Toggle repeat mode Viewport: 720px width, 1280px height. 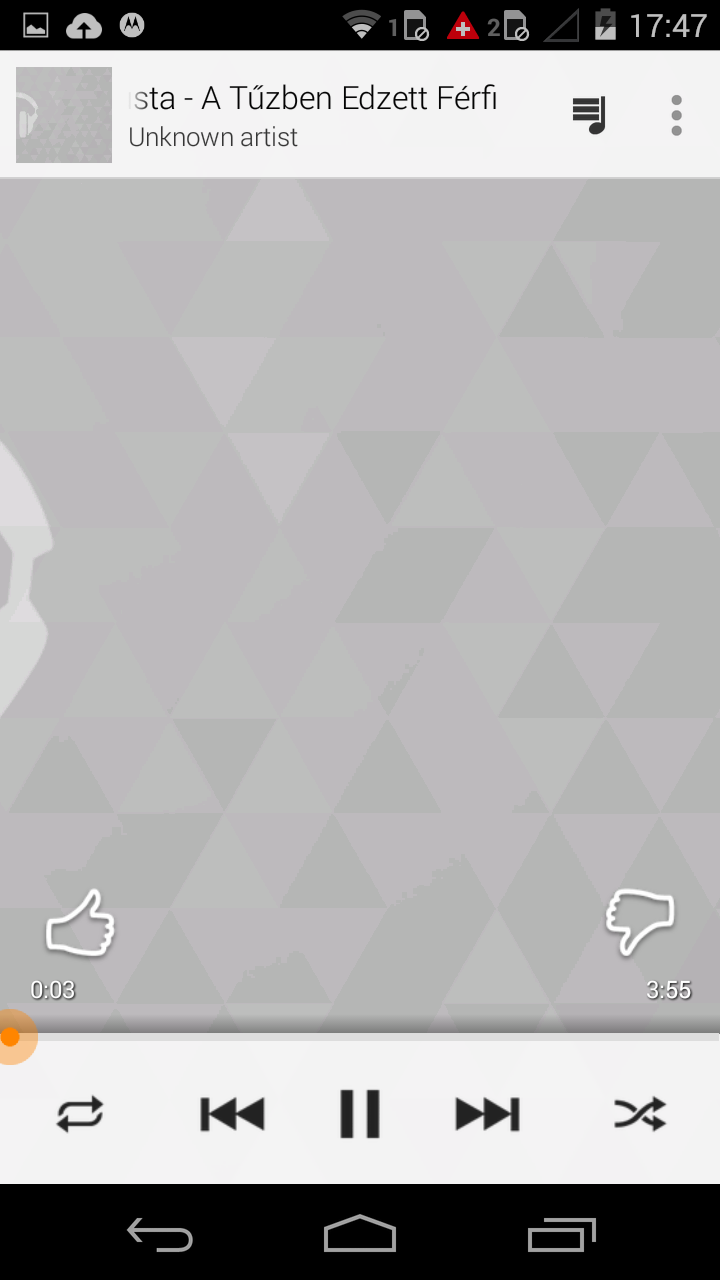80,1114
